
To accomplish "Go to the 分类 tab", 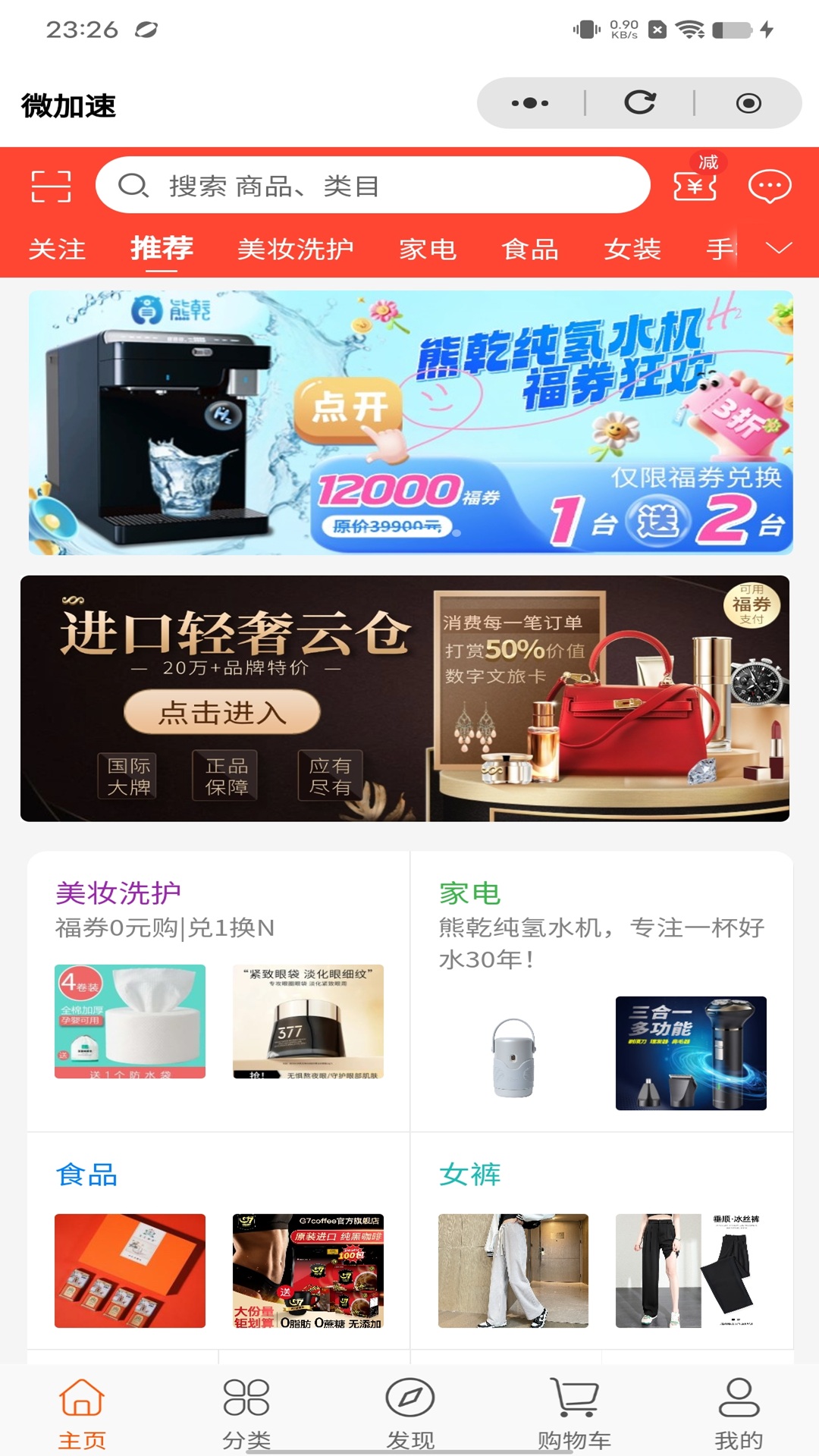I will pos(246,1414).
